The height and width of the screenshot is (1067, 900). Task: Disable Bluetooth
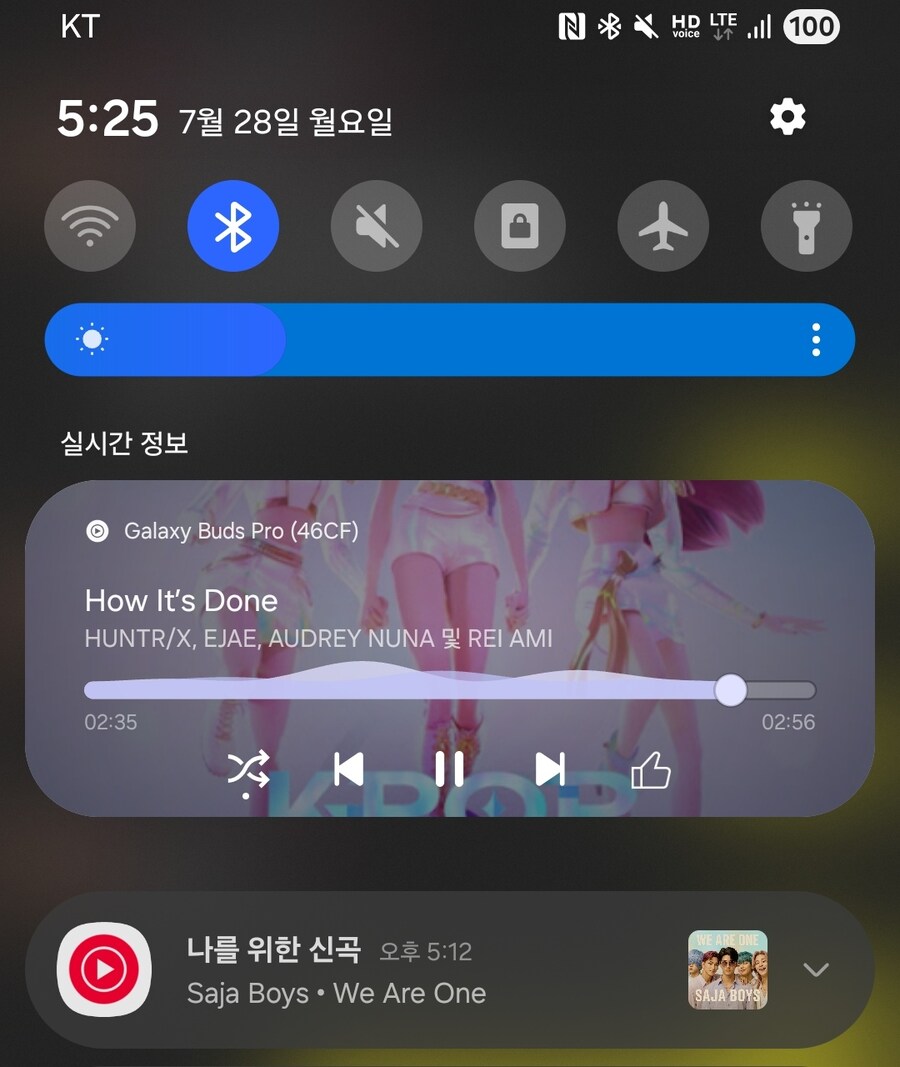(x=233, y=226)
